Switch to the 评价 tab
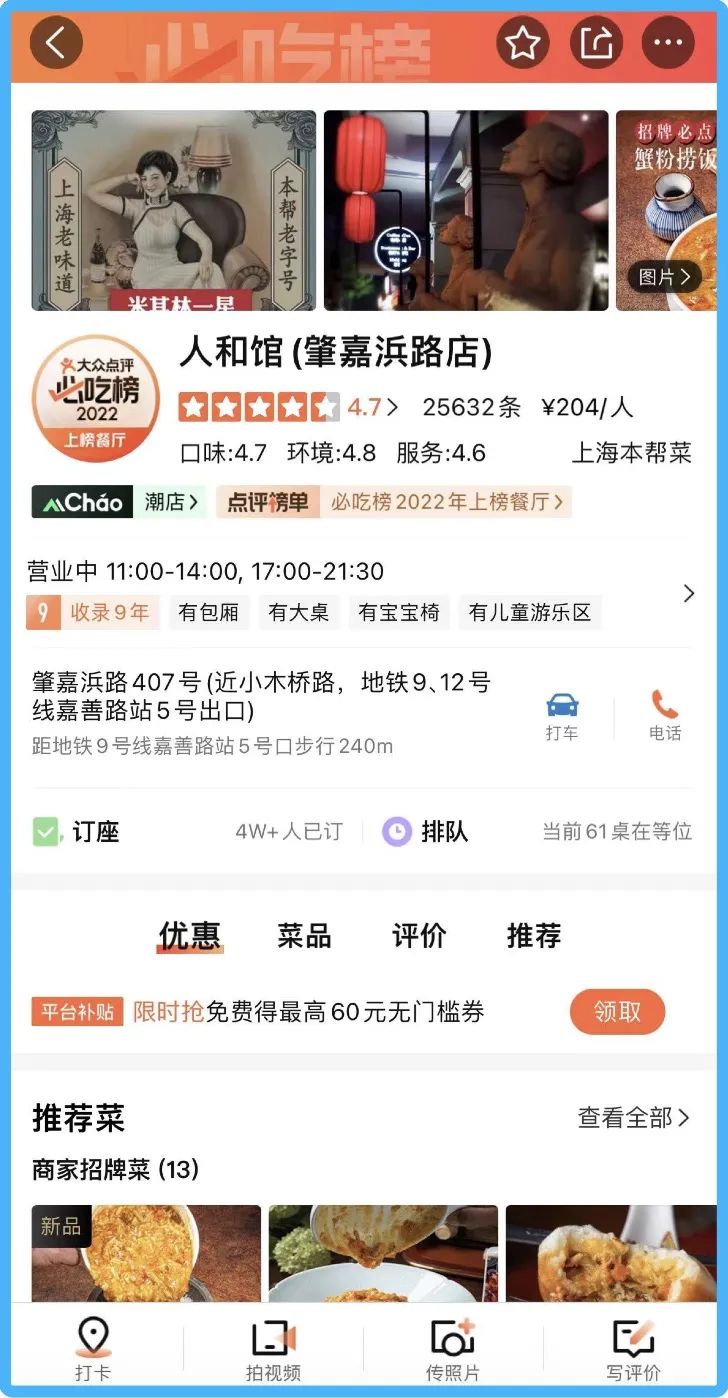 click(x=419, y=935)
